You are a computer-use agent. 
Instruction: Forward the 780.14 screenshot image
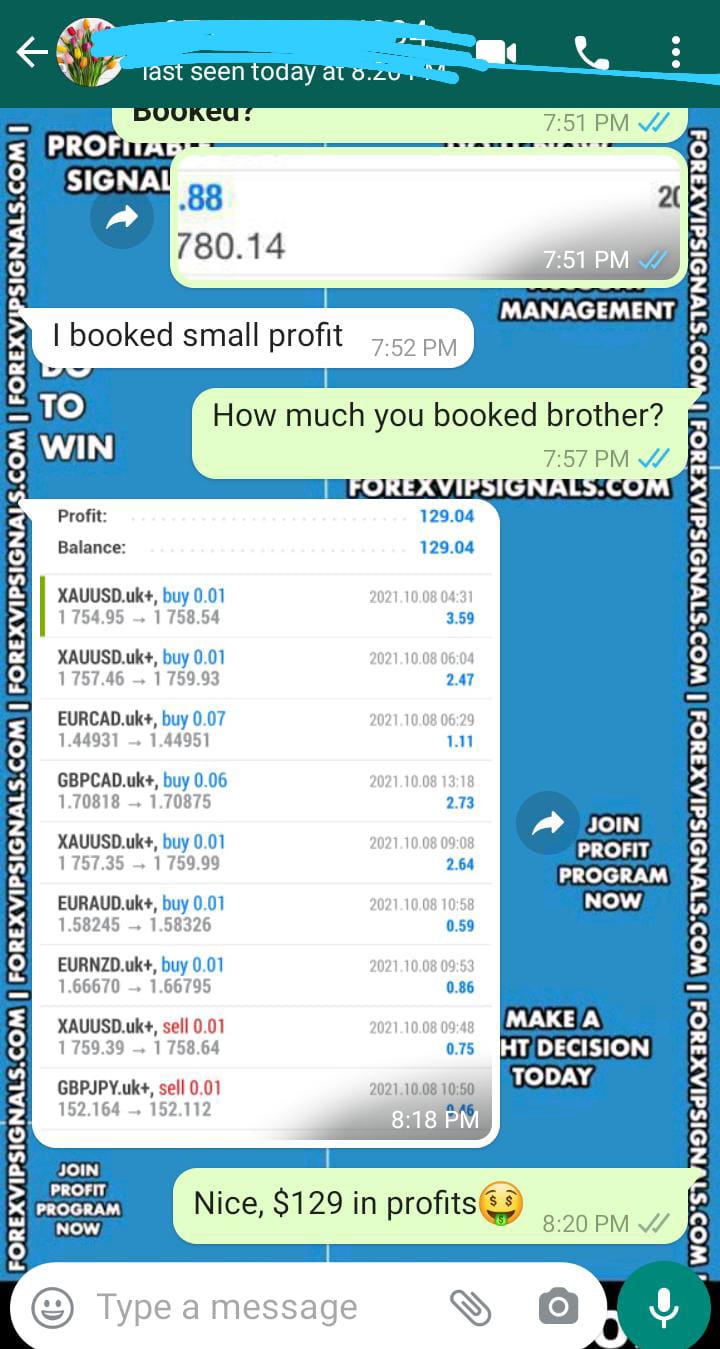pyautogui.click(x=122, y=217)
